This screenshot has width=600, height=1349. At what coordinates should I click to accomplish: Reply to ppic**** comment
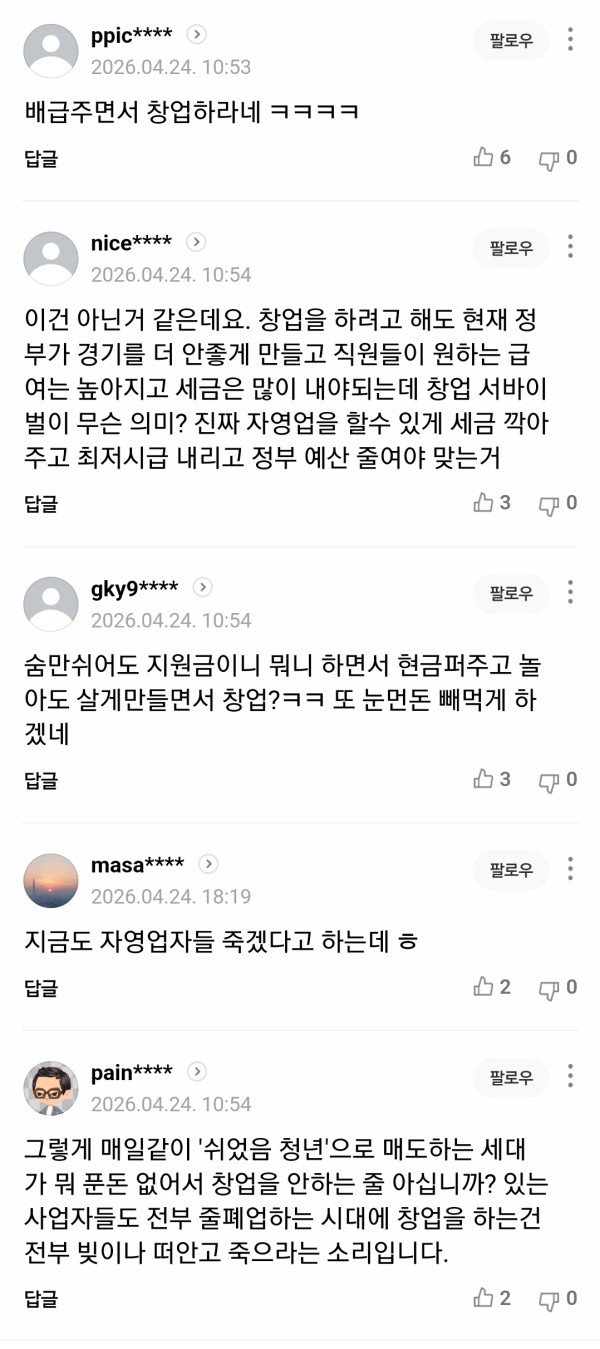(x=41, y=158)
